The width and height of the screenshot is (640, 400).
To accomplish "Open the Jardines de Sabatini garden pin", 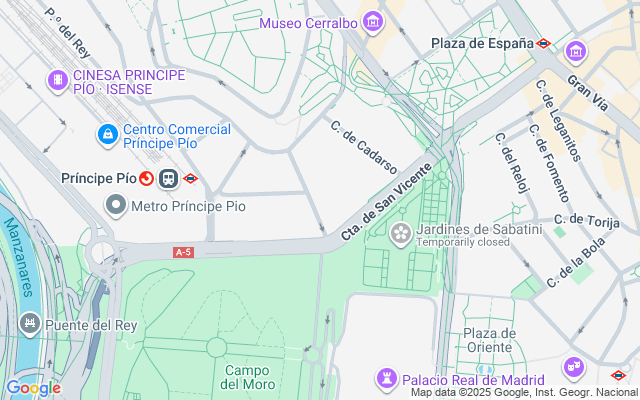I will tap(400, 234).
